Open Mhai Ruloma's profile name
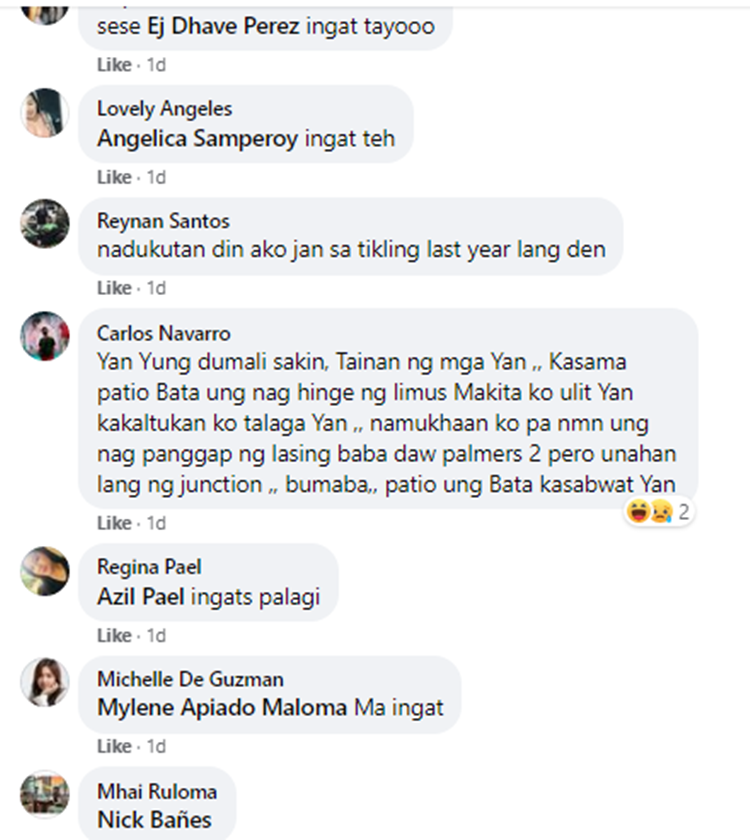Image resolution: width=750 pixels, height=840 pixels. [x=157, y=791]
